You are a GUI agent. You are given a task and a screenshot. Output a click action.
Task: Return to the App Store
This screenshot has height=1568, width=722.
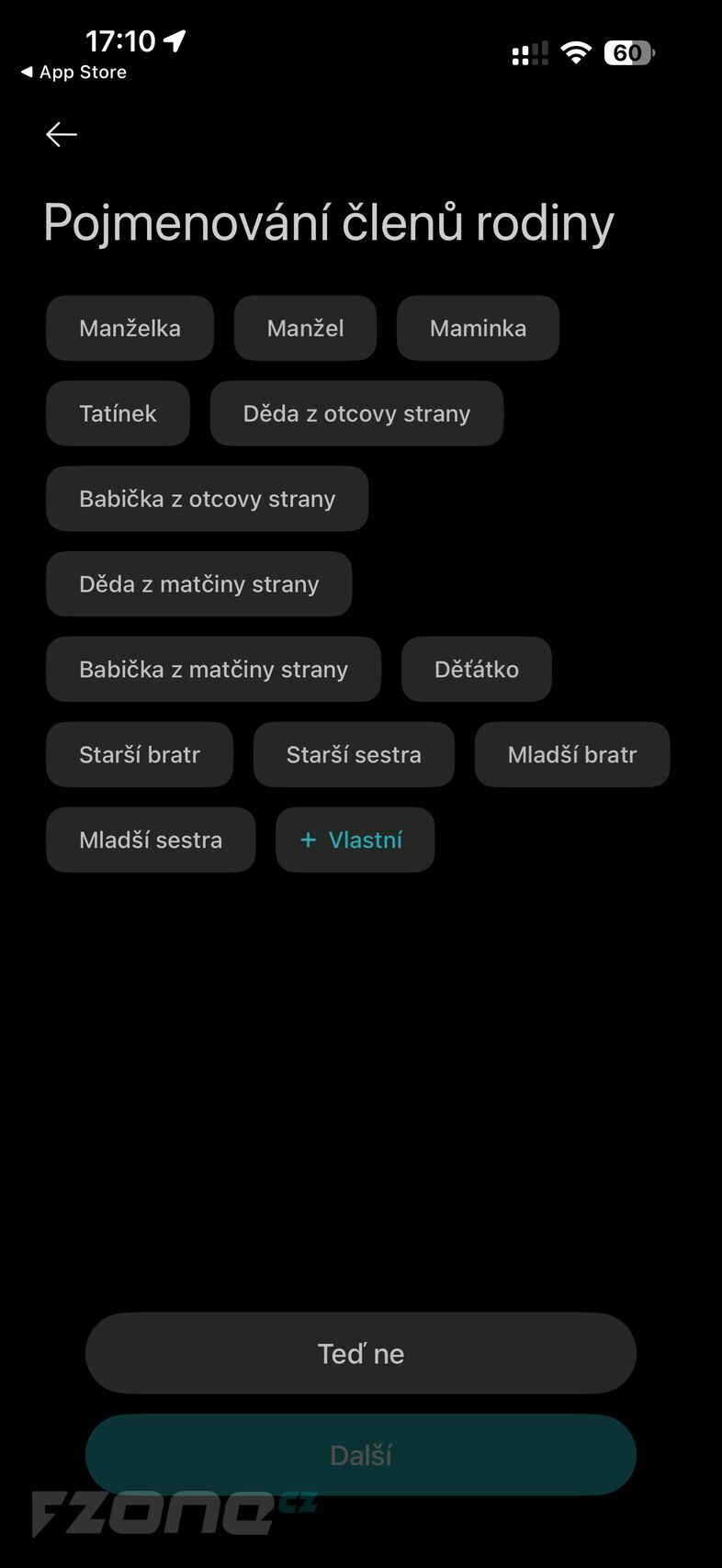click(x=73, y=72)
